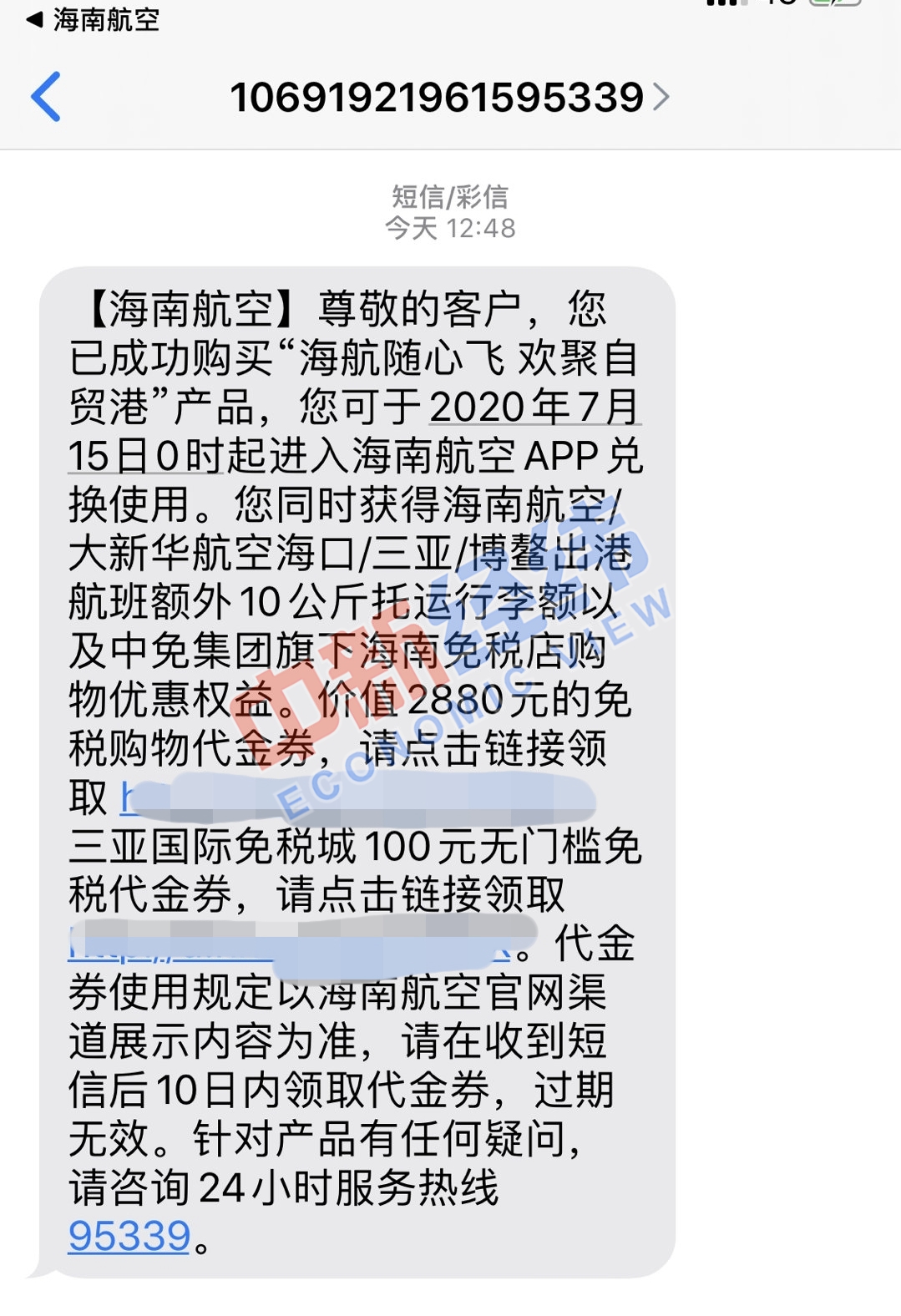901x1316 pixels.
Task: Call the hotline number 95339
Action: point(129,1236)
